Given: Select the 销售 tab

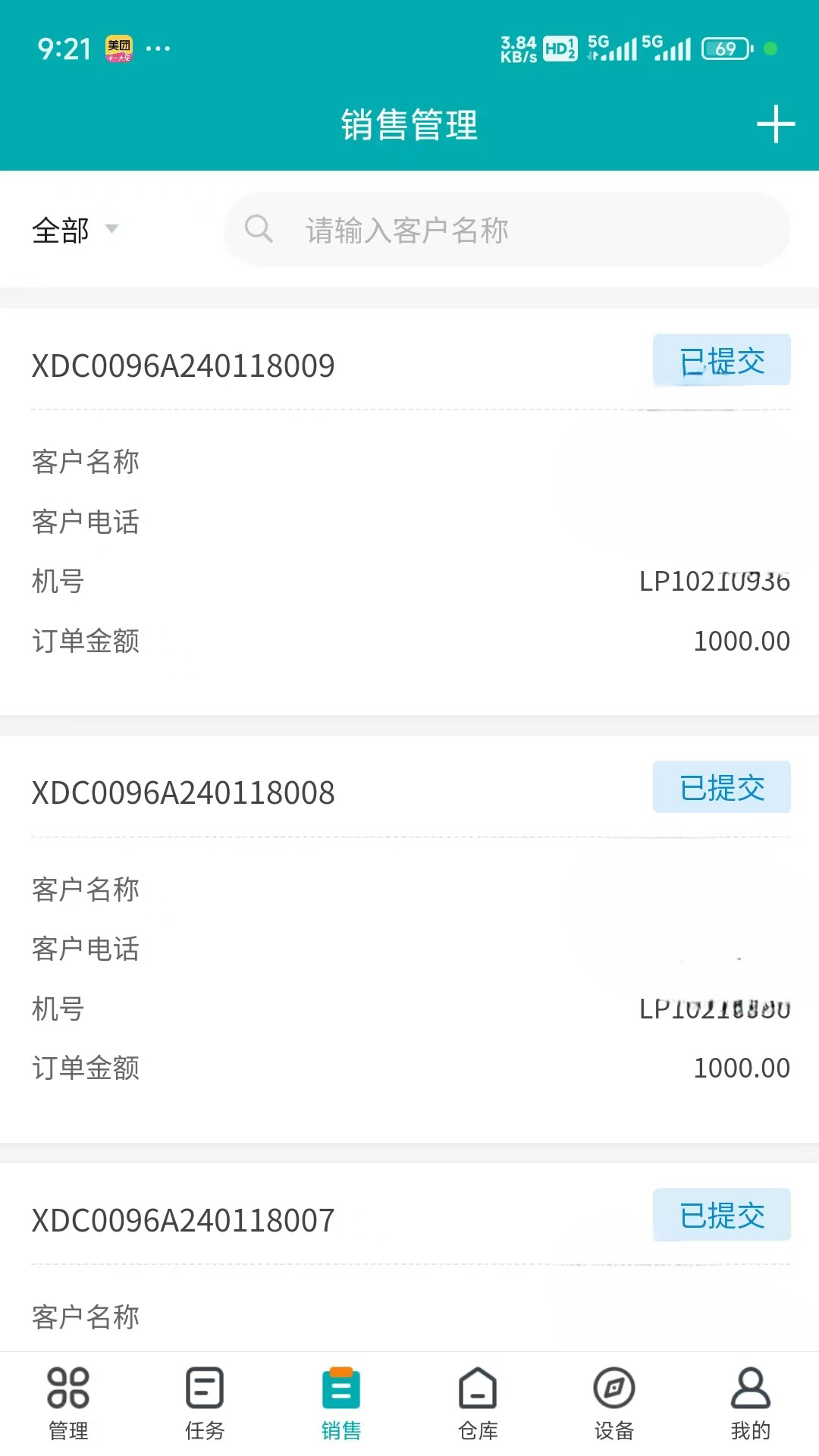Looking at the screenshot, I should pos(341,1403).
